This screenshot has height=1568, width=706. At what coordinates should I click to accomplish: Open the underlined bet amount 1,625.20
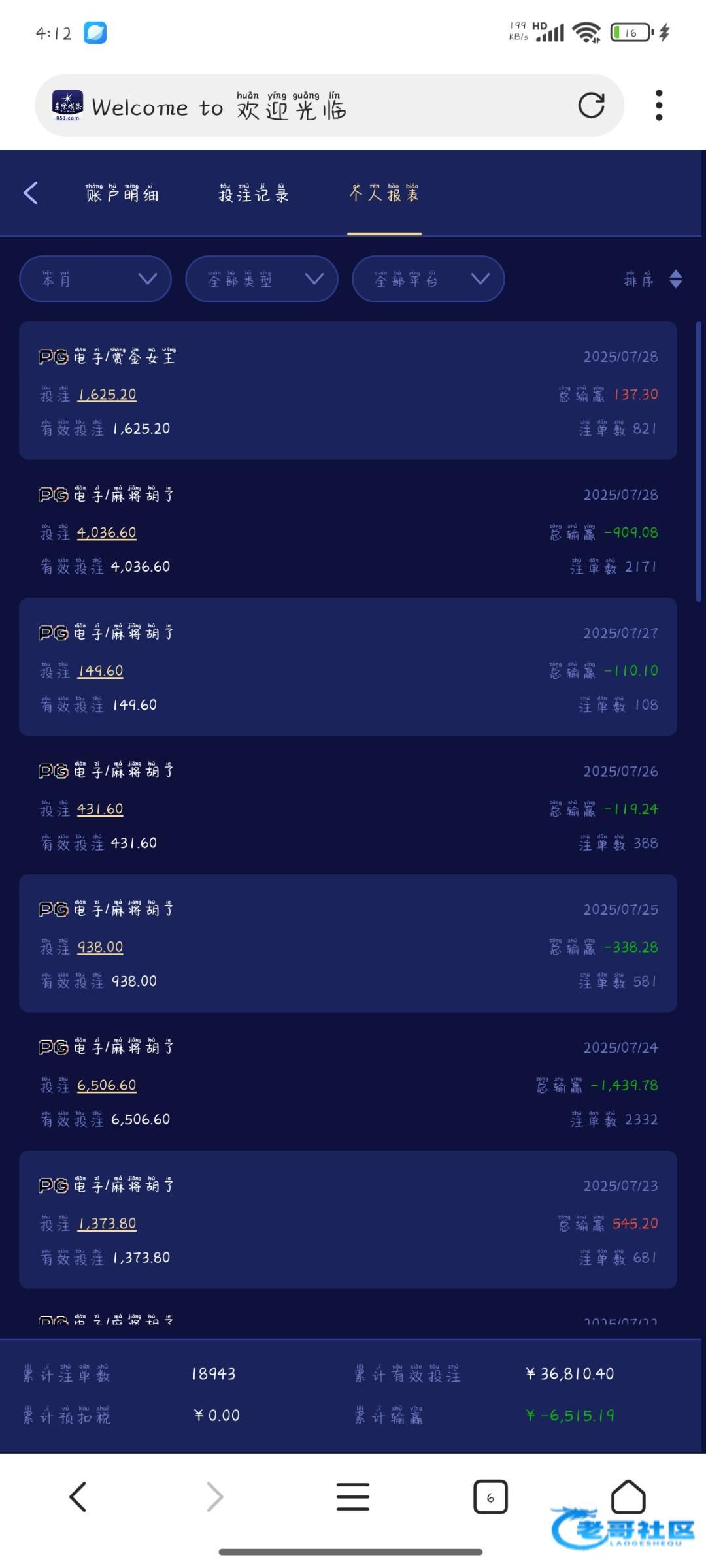point(107,395)
